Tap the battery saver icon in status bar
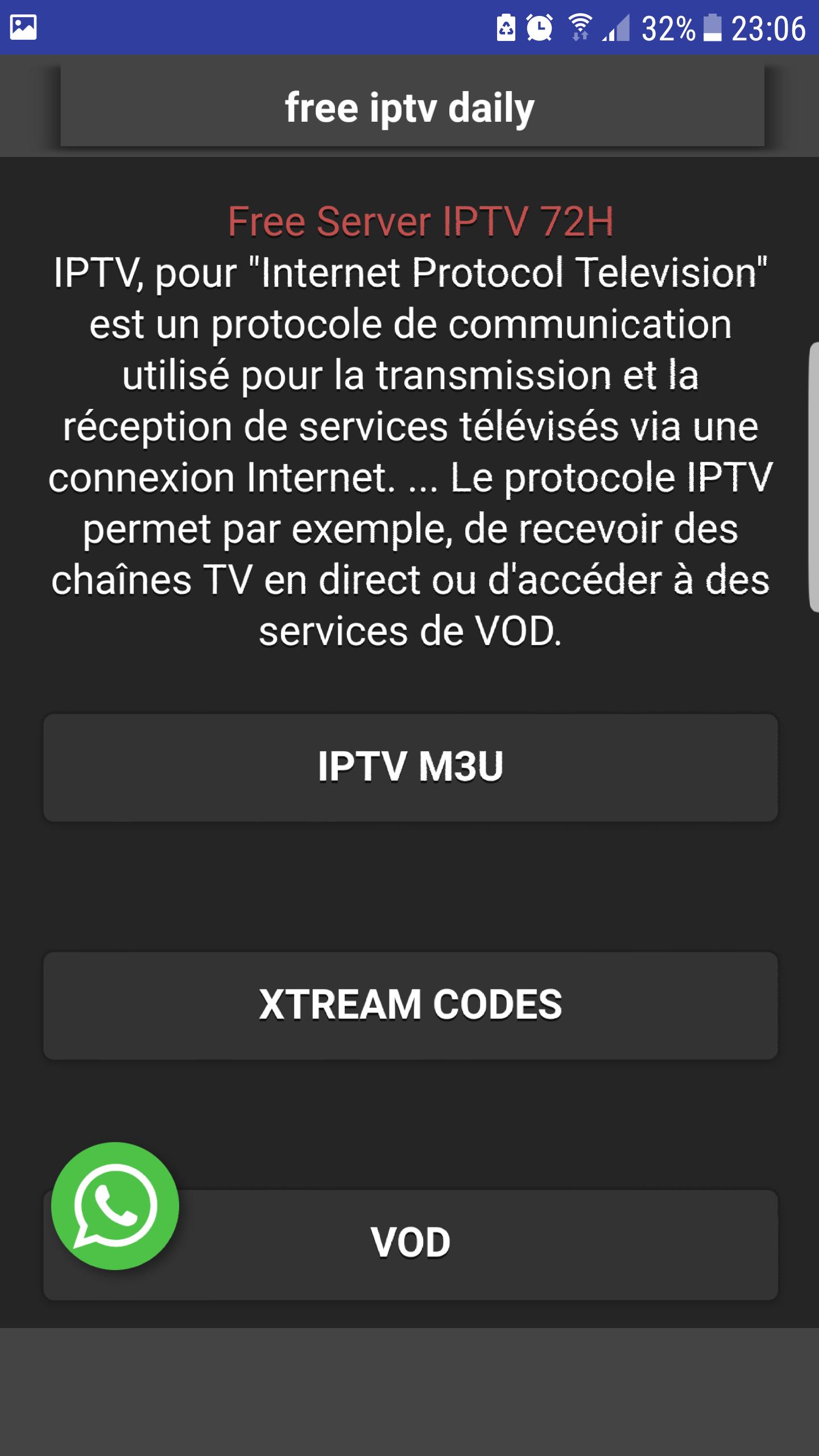 click(x=505, y=27)
